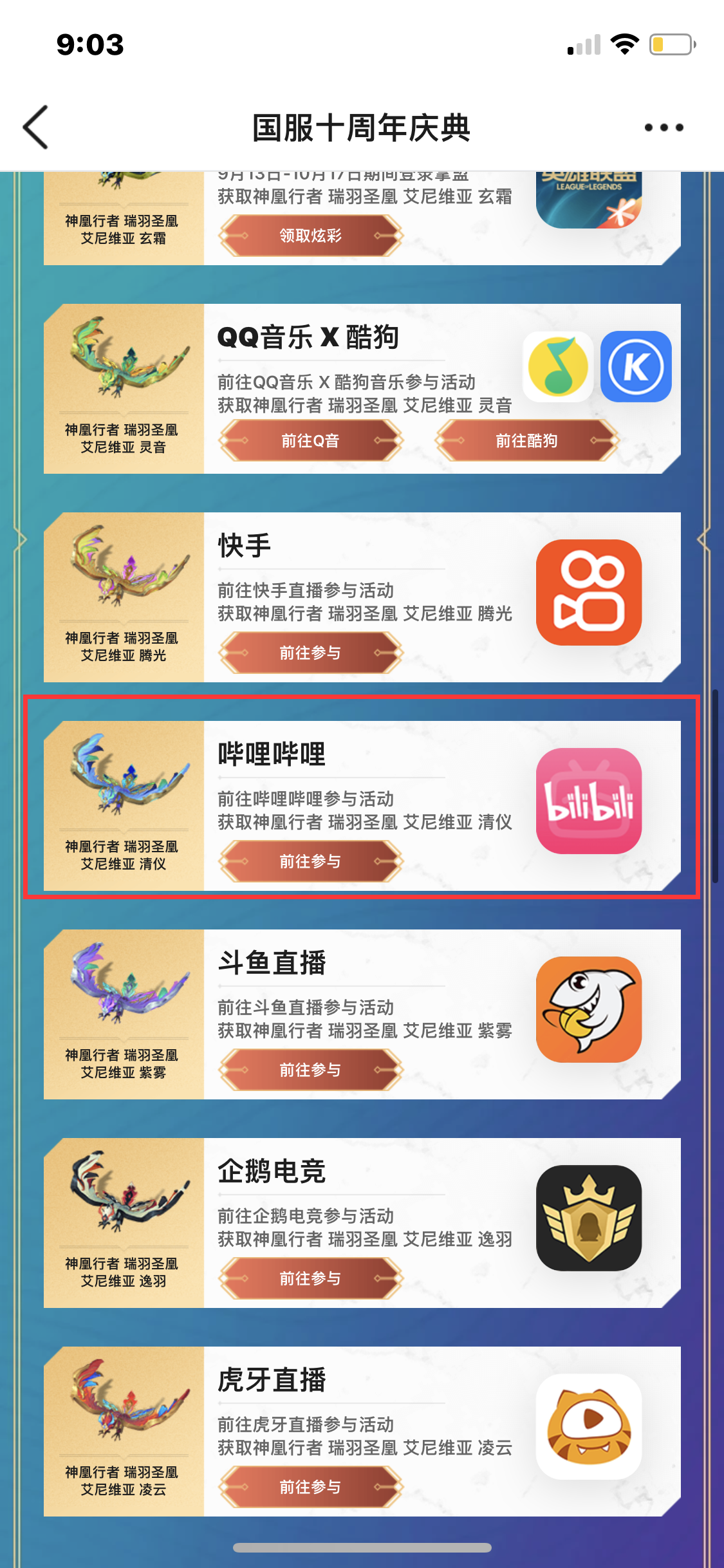Tap 前往参与 under 虎牙直播
Viewport: 724px width, 1568px height.
tap(310, 1487)
